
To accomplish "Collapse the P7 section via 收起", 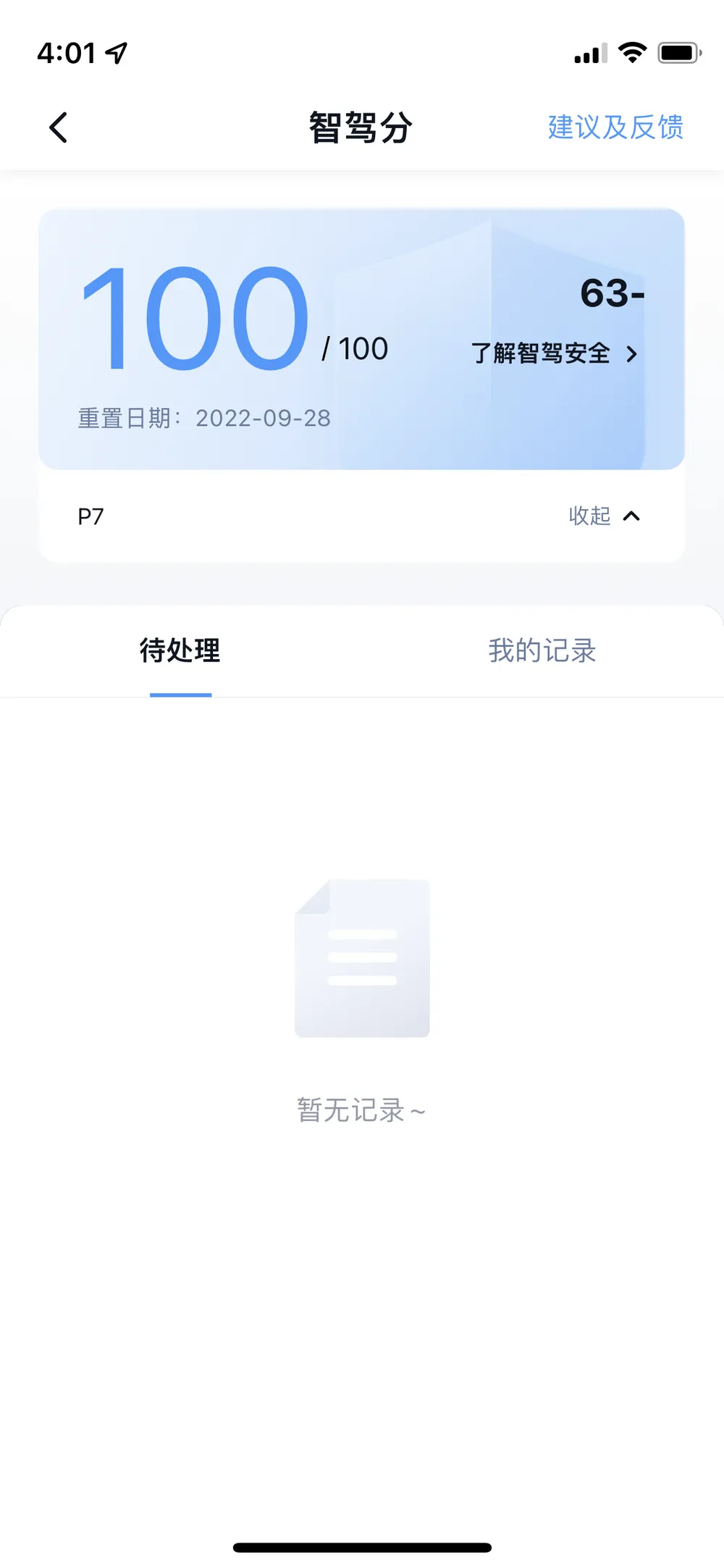I will [604, 516].
